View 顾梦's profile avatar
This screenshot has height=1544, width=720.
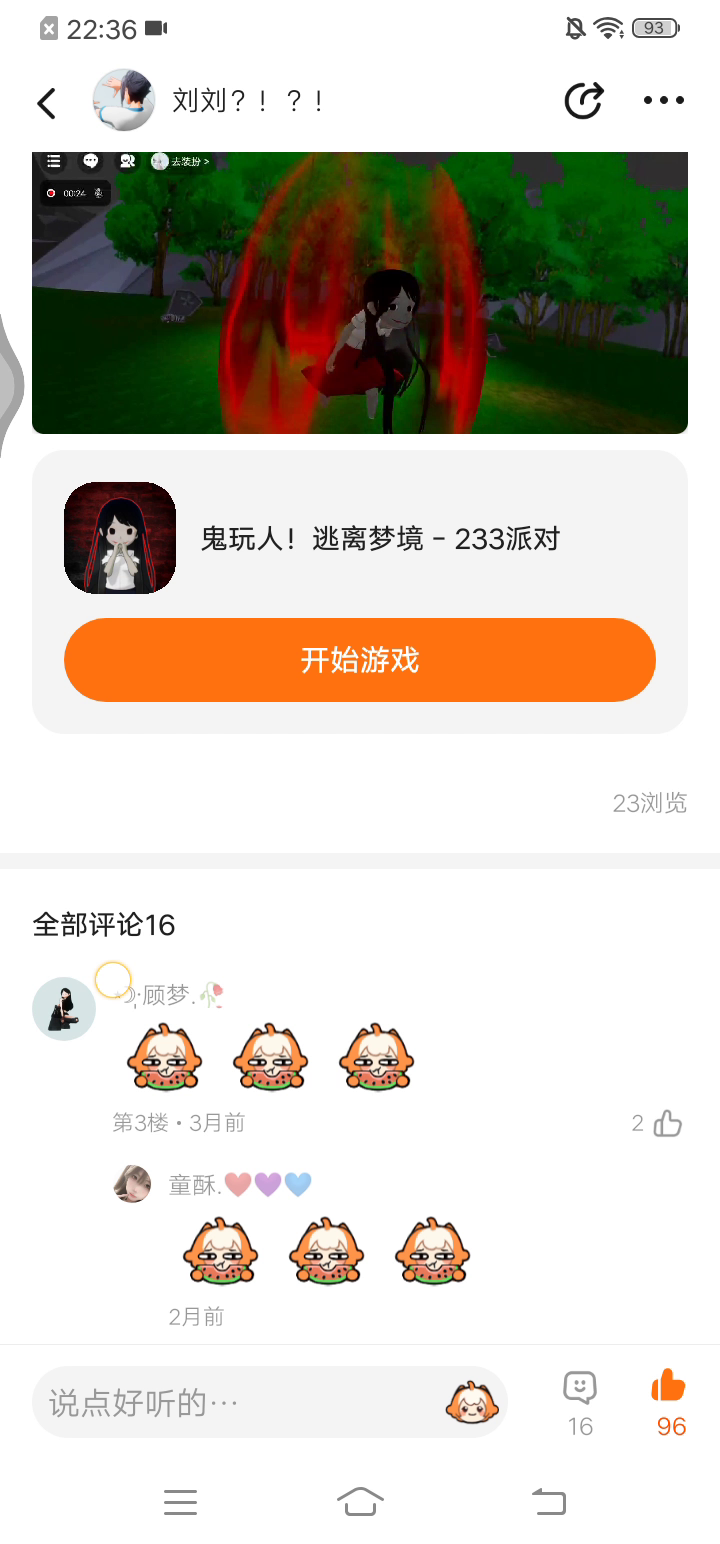tap(64, 1008)
